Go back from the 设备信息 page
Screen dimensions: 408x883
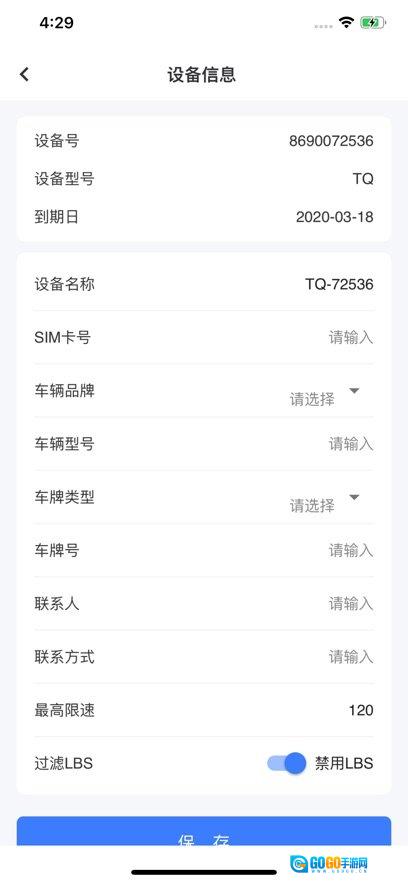(24, 74)
